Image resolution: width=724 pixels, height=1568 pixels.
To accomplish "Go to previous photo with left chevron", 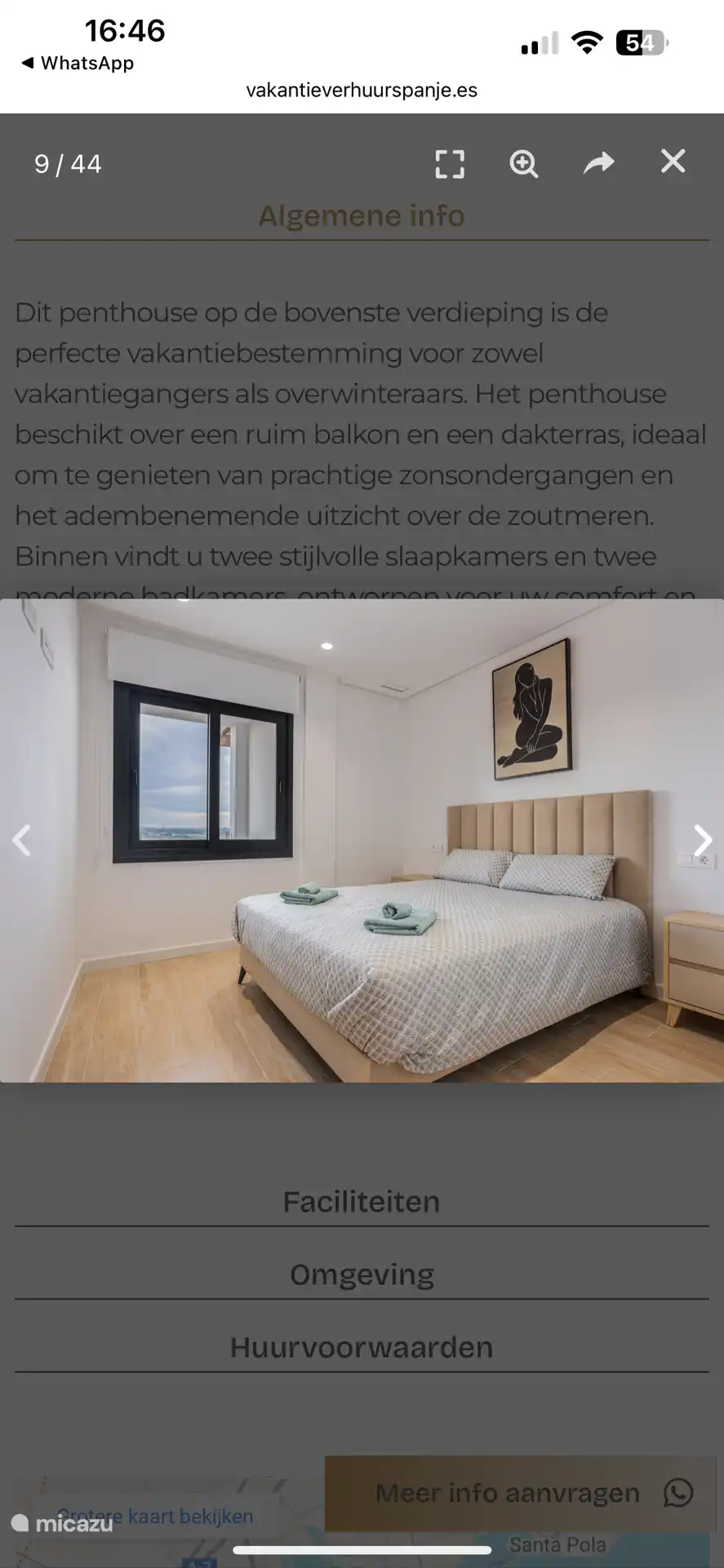I will (21, 840).
